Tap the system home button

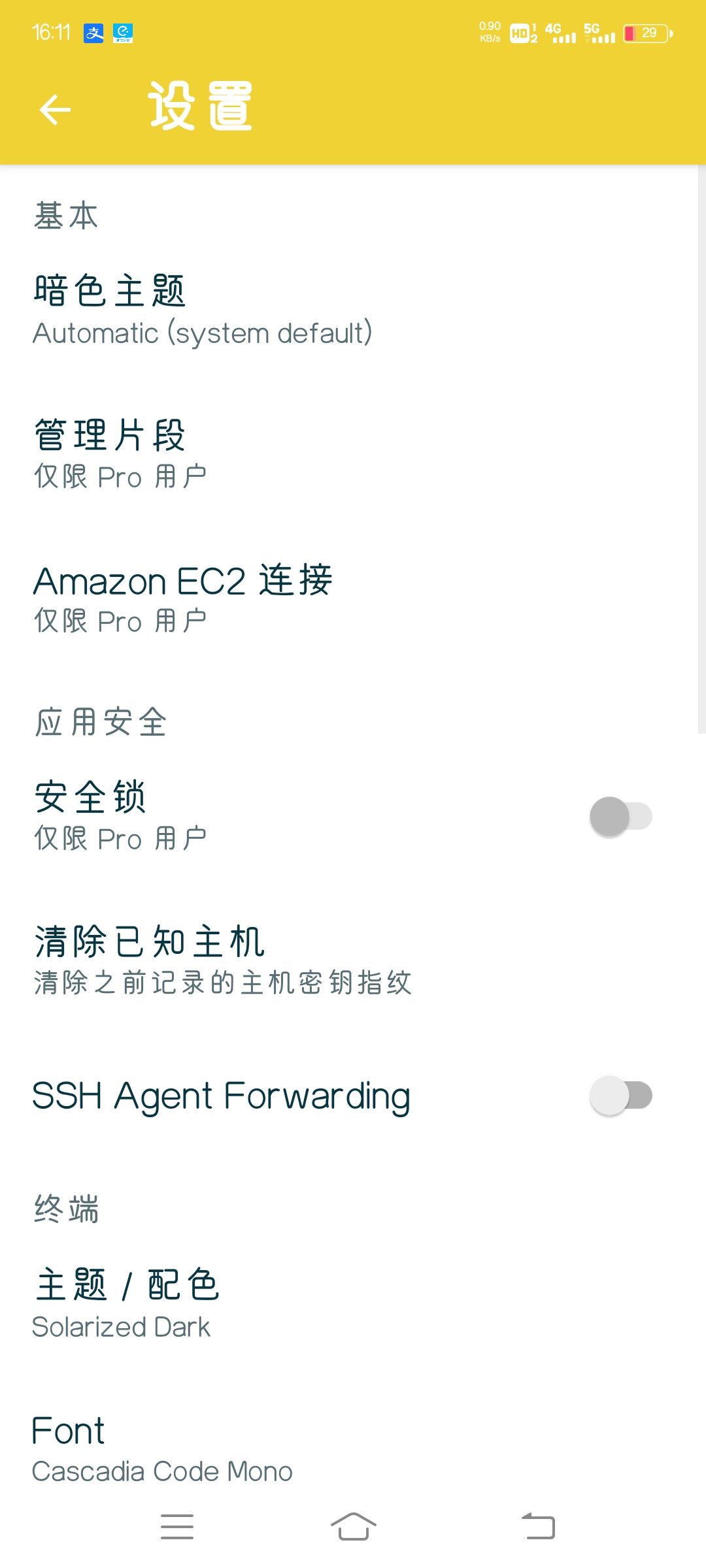tap(353, 1526)
